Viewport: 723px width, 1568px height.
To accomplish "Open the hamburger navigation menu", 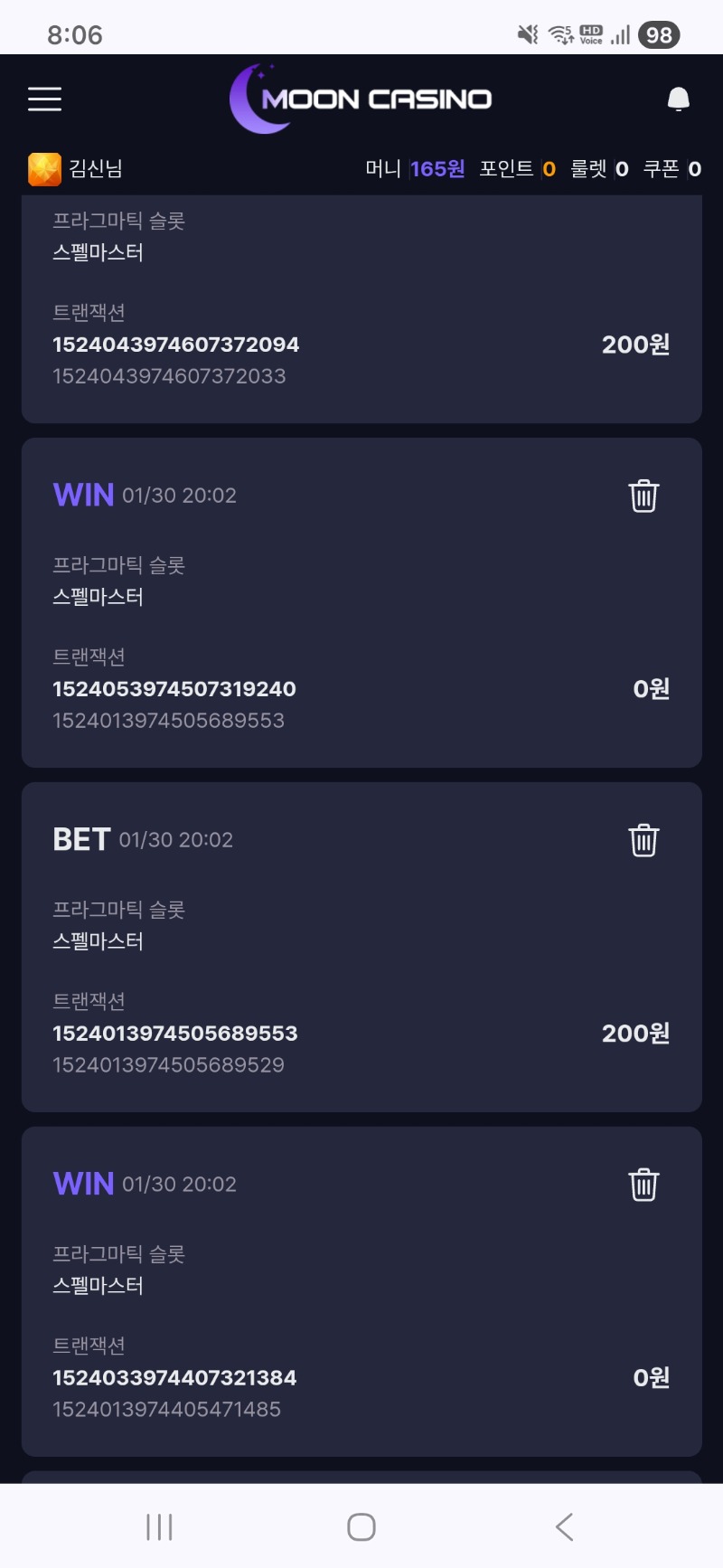I will pyautogui.click(x=44, y=99).
